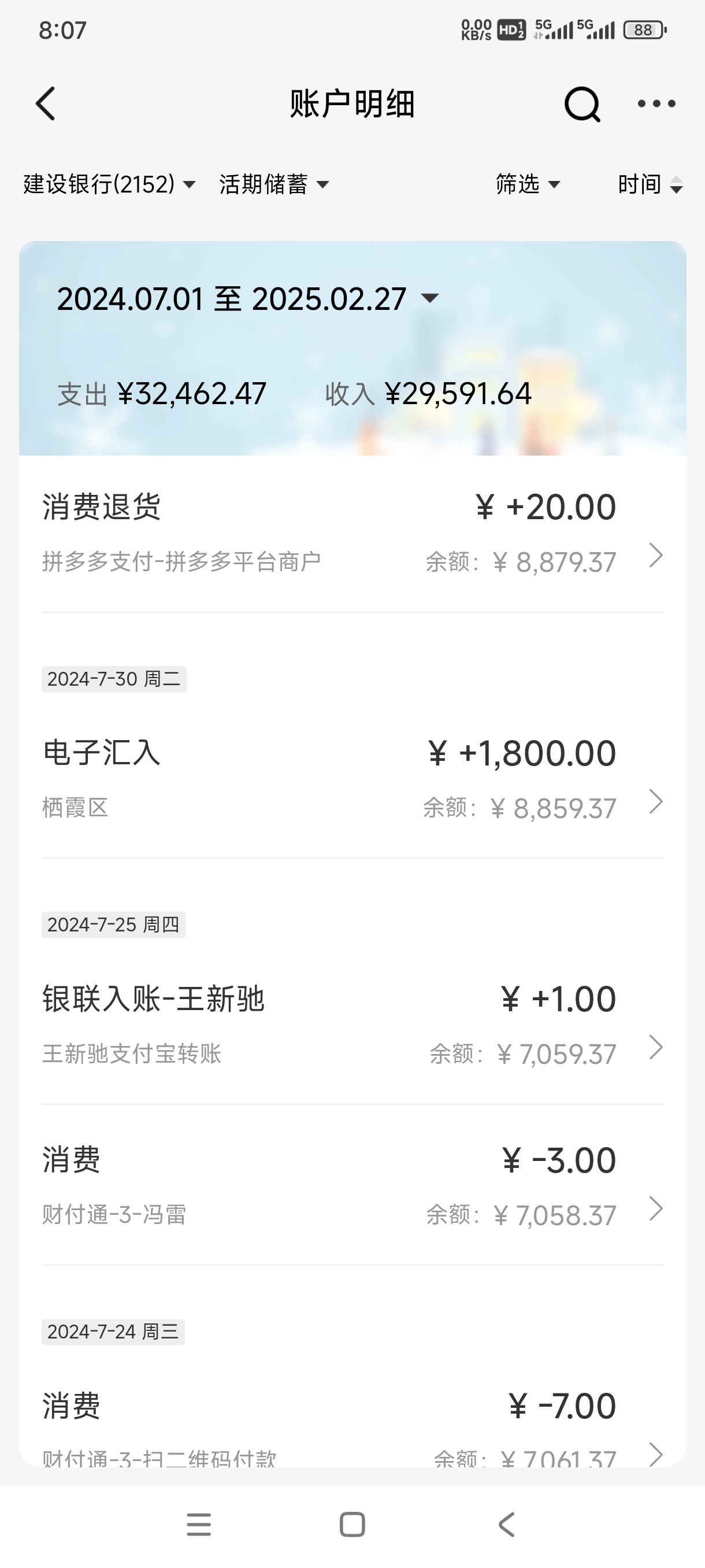The width and height of the screenshot is (705, 1568).
Task: Open the 银联入账-王新驰 transaction
Action: (352, 1025)
